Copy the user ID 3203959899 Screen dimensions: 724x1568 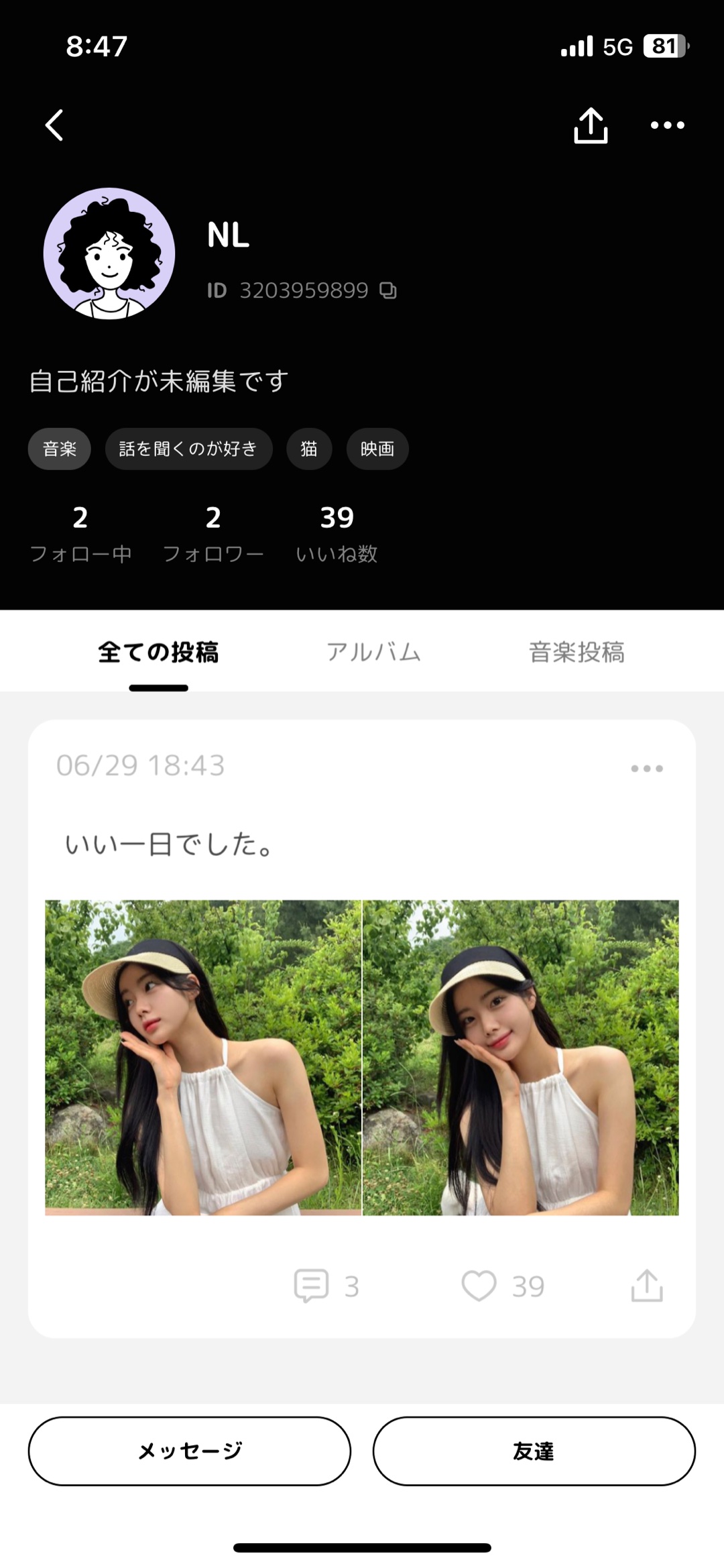[x=388, y=290]
